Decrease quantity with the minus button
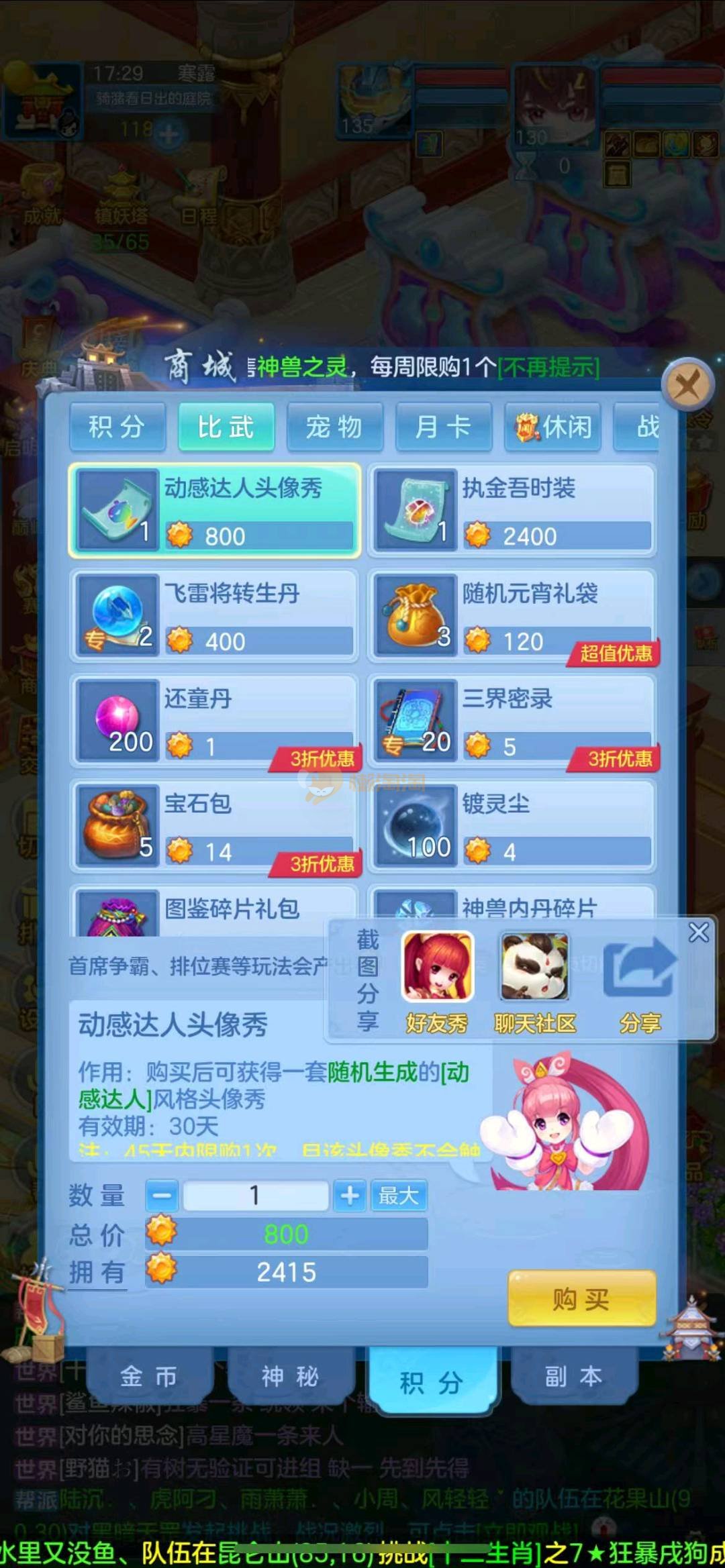The width and height of the screenshot is (725, 1568). pyautogui.click(x=162, y=1195)
